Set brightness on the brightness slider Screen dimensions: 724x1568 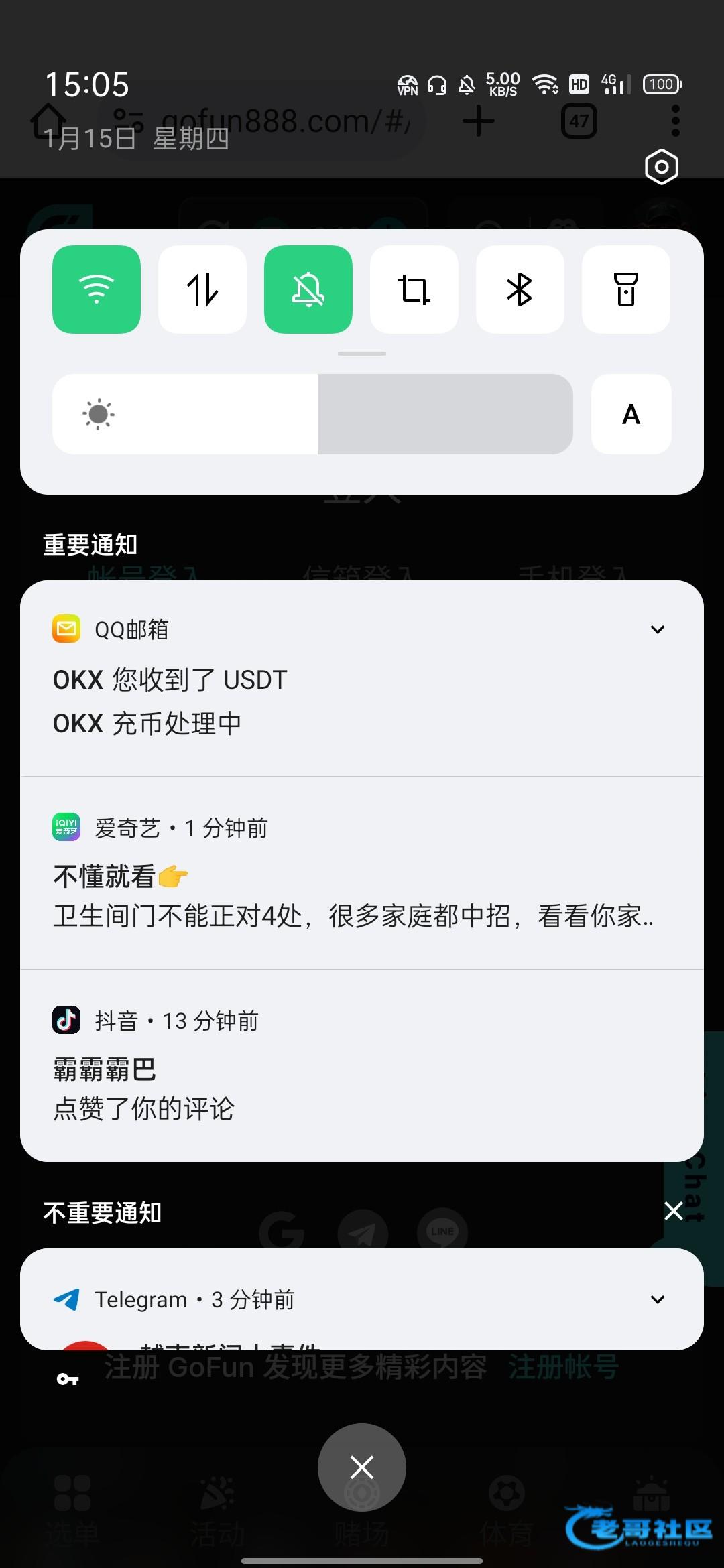point(312,414)
